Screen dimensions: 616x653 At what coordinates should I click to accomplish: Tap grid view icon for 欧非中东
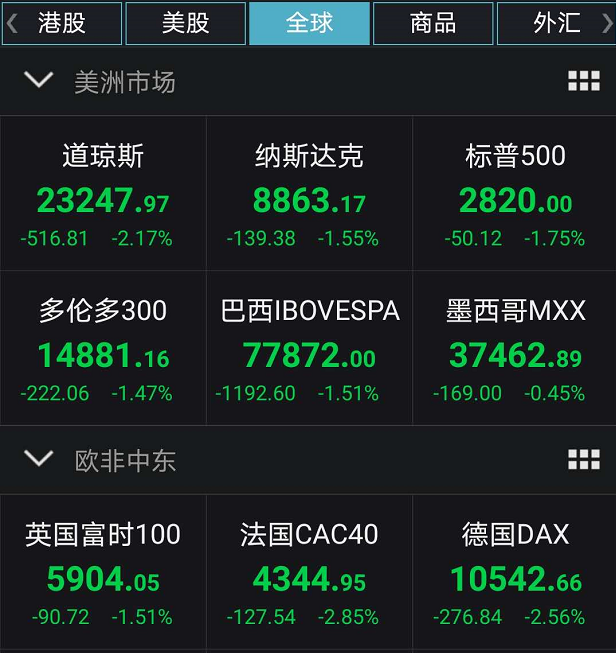coord(583,460)
